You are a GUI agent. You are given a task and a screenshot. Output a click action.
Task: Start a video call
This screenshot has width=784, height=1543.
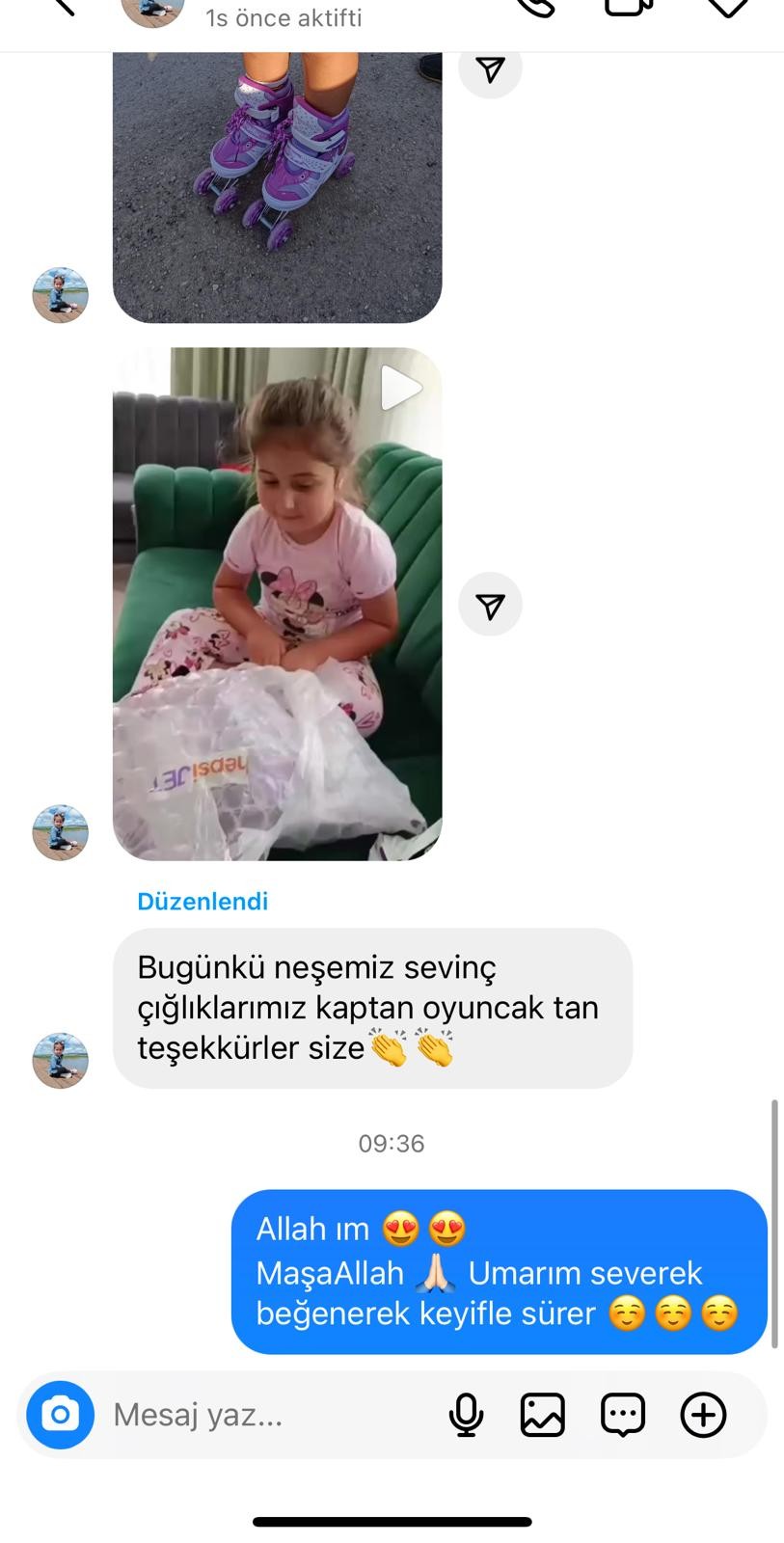tap(629, 8)
